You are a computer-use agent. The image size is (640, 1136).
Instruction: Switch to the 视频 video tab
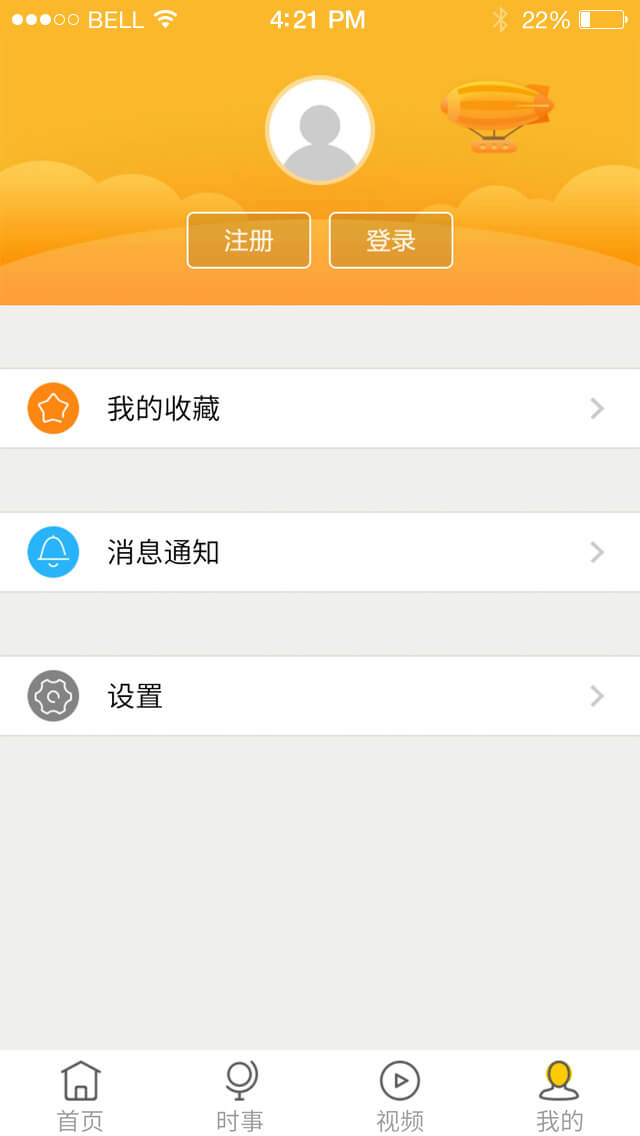pyautogui.click(x=400, y=1094)
